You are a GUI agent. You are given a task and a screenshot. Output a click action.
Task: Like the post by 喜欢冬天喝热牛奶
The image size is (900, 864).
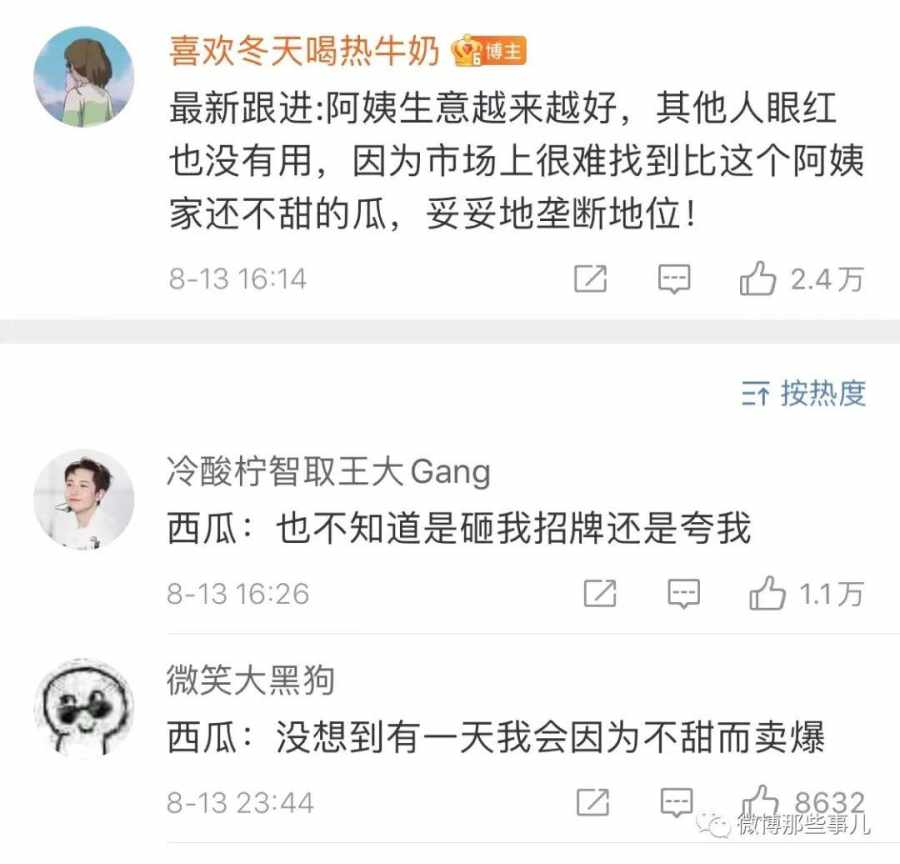pos(758,279)
